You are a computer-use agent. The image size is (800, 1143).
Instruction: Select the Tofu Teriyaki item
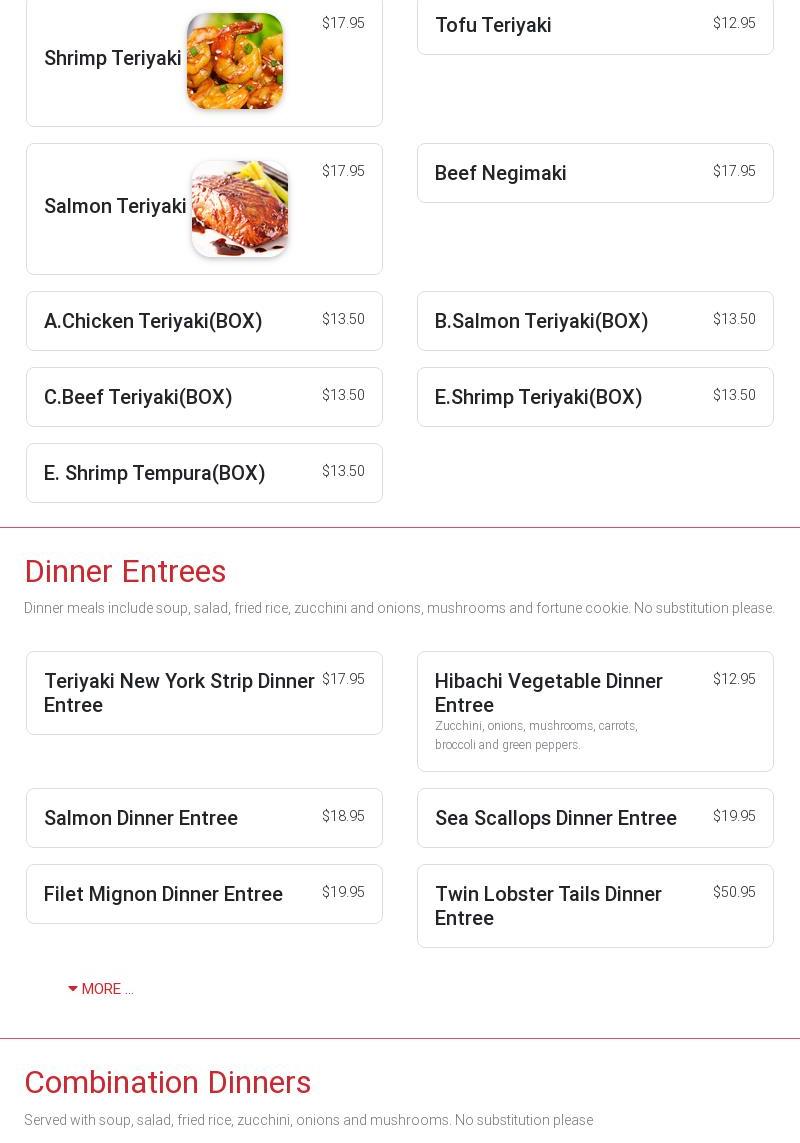click(x=493, y=25)
